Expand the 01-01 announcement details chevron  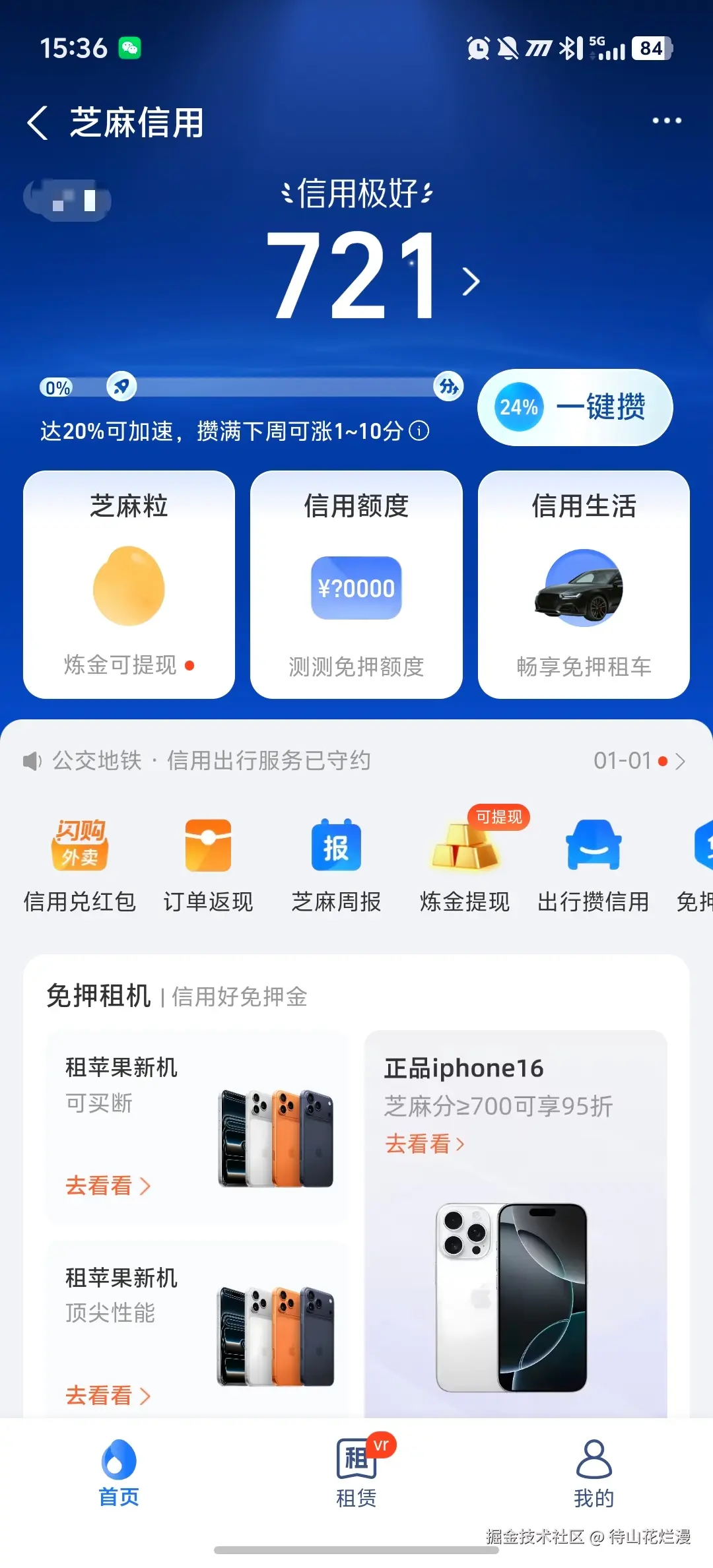pos(681,761)
